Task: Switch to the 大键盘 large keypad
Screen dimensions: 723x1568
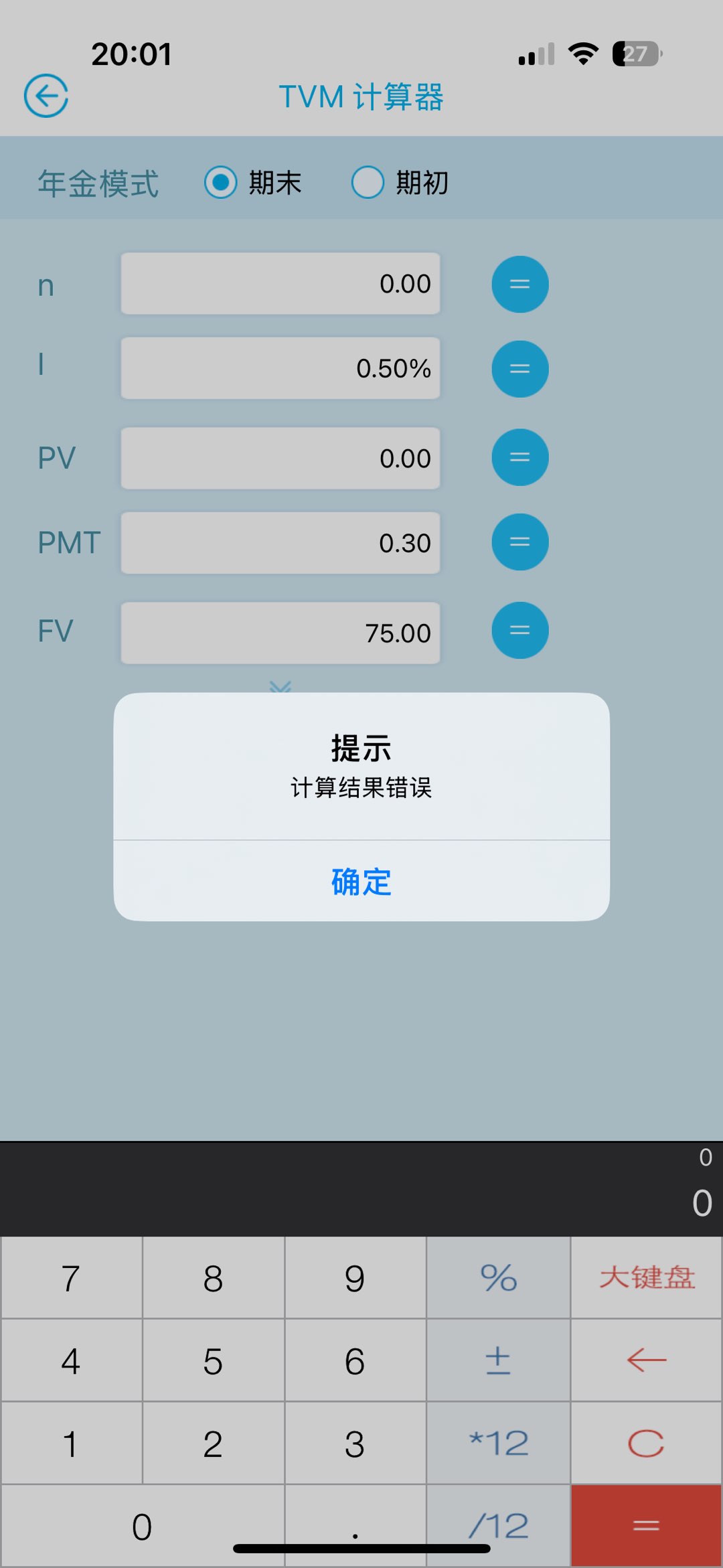Action: [646, 1277]
